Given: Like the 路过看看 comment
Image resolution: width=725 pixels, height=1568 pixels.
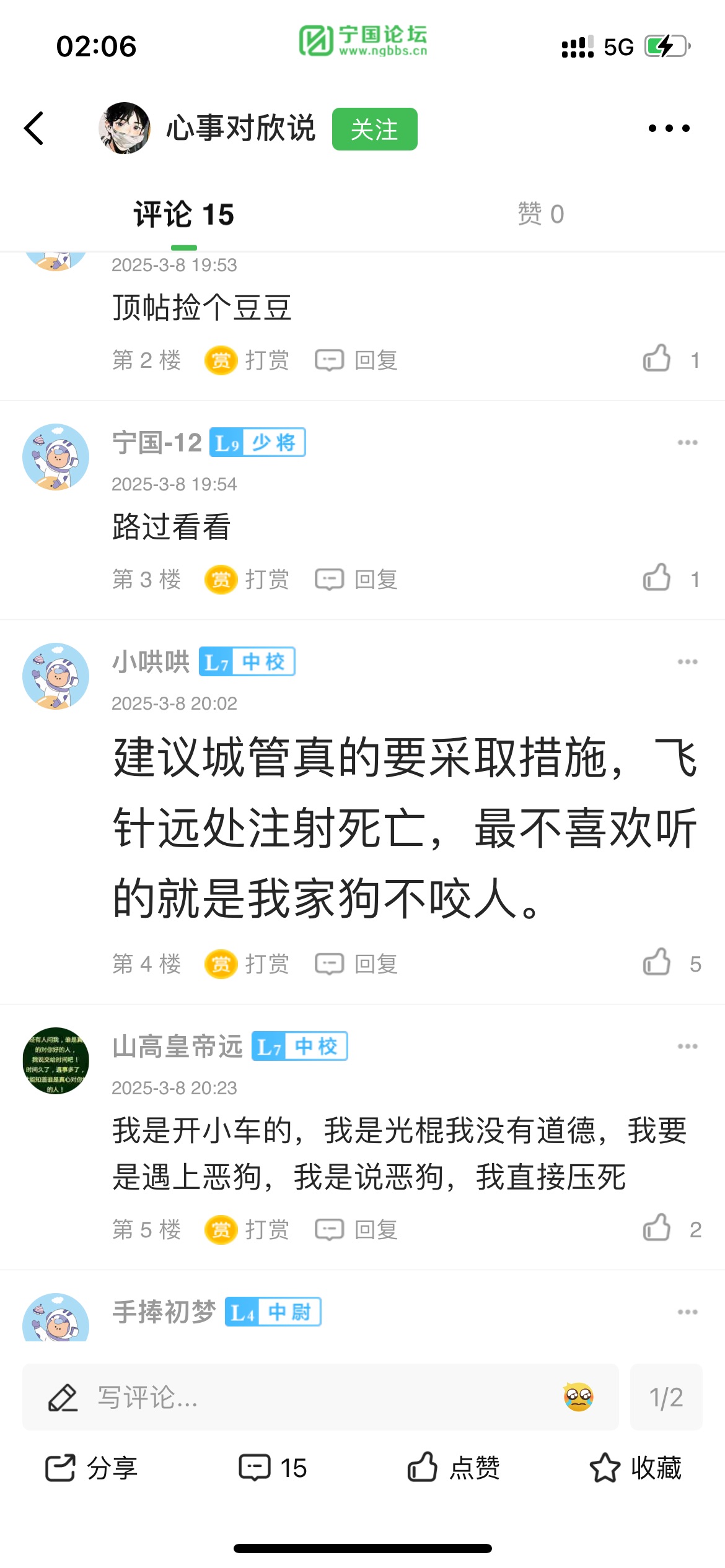Looking at the screenshot, I should click(x=657, y=578).
